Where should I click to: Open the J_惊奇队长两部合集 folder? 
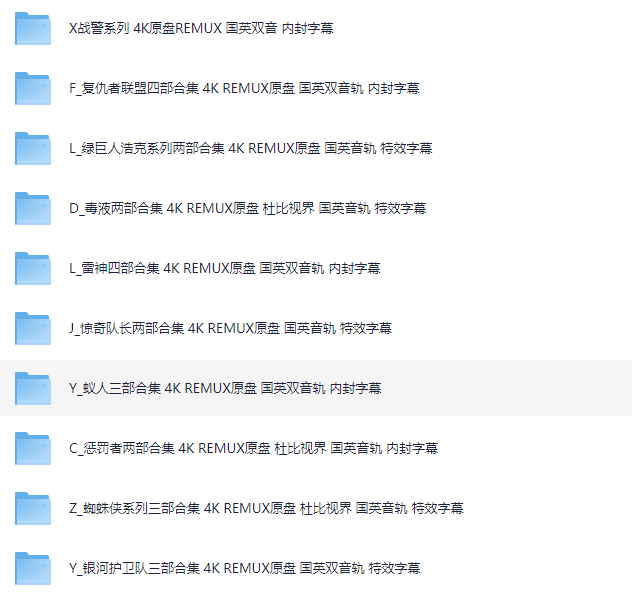(230, 328)
